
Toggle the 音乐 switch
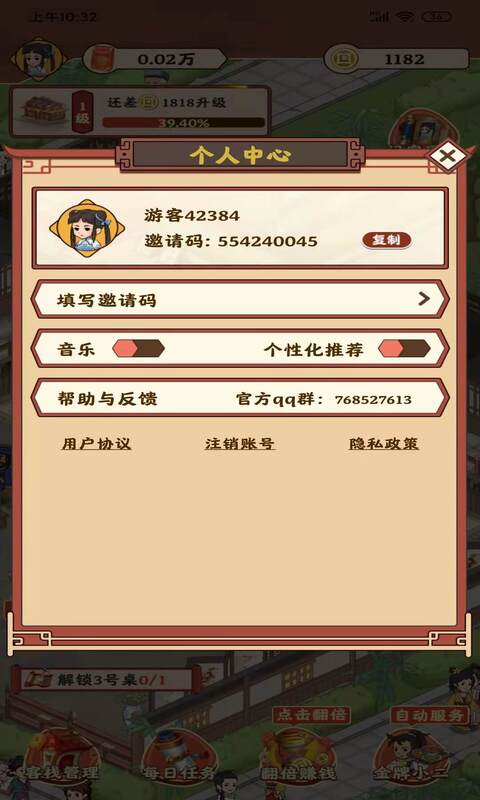click(138, 349)
